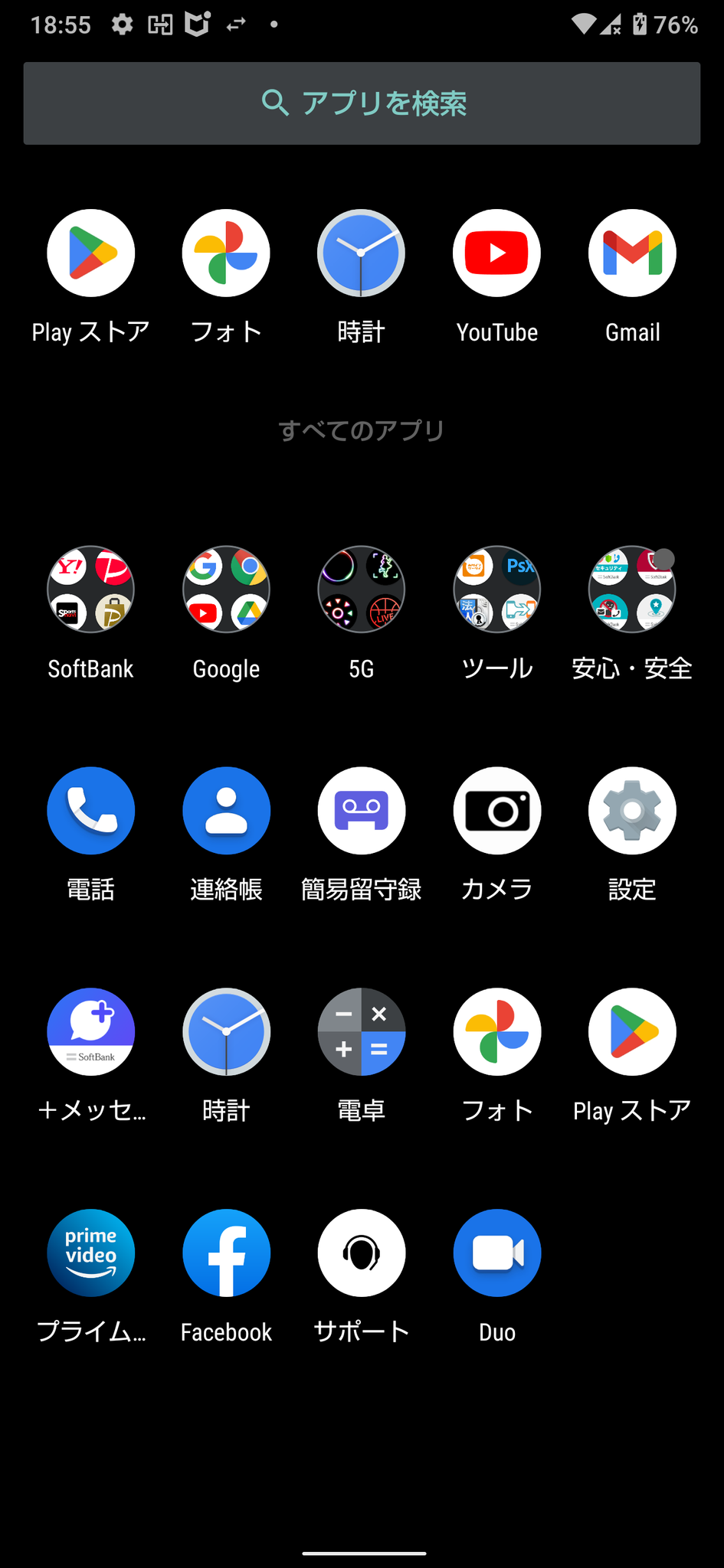Viewport: 724px width, 1568px height.
Task: Open the 簡易留守録 voicemail app
Action: click(361, 811)
